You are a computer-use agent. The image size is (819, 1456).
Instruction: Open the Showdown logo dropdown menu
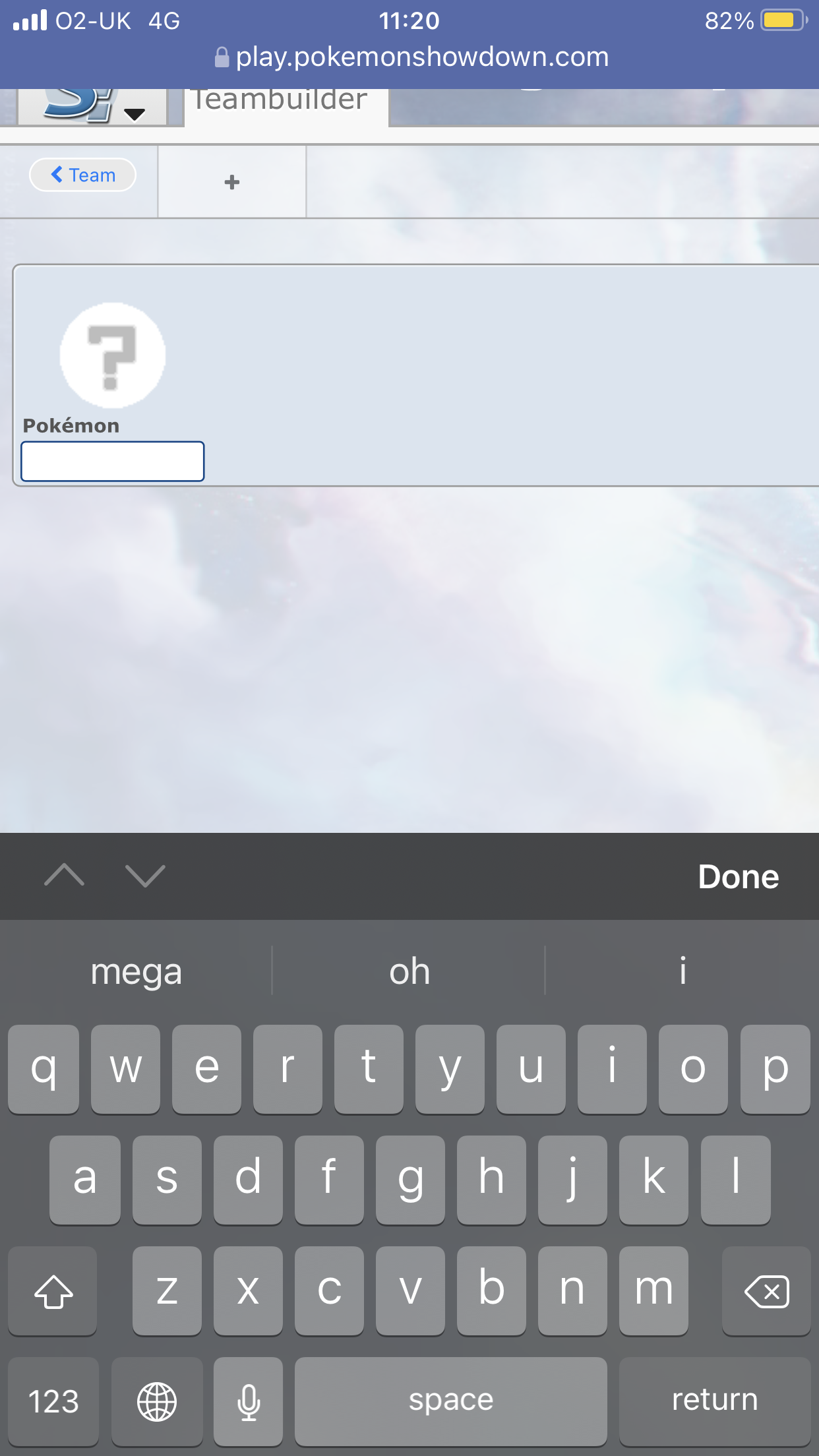[93, 107]
